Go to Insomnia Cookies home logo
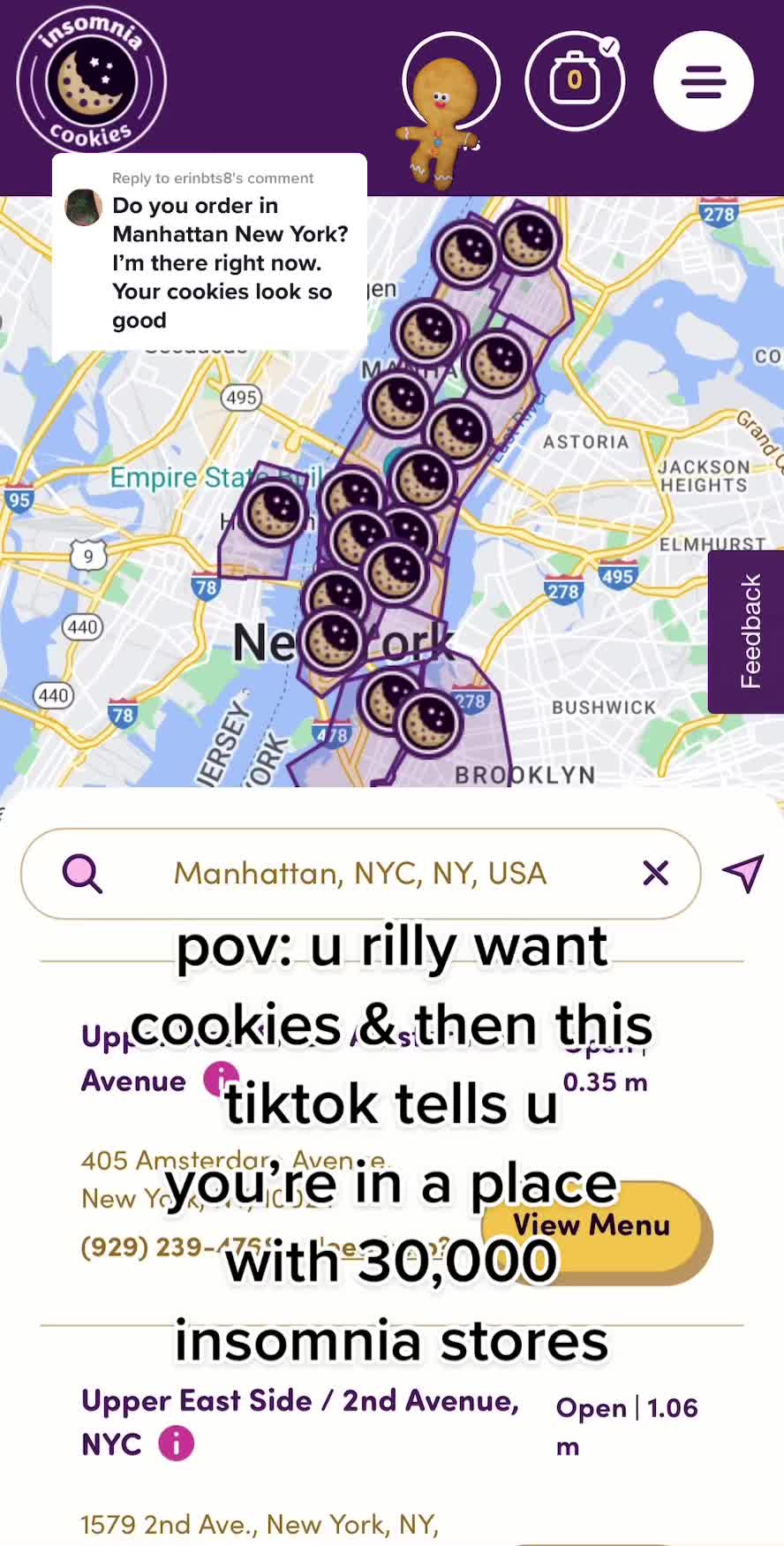784x1546 pixels. 91,80
